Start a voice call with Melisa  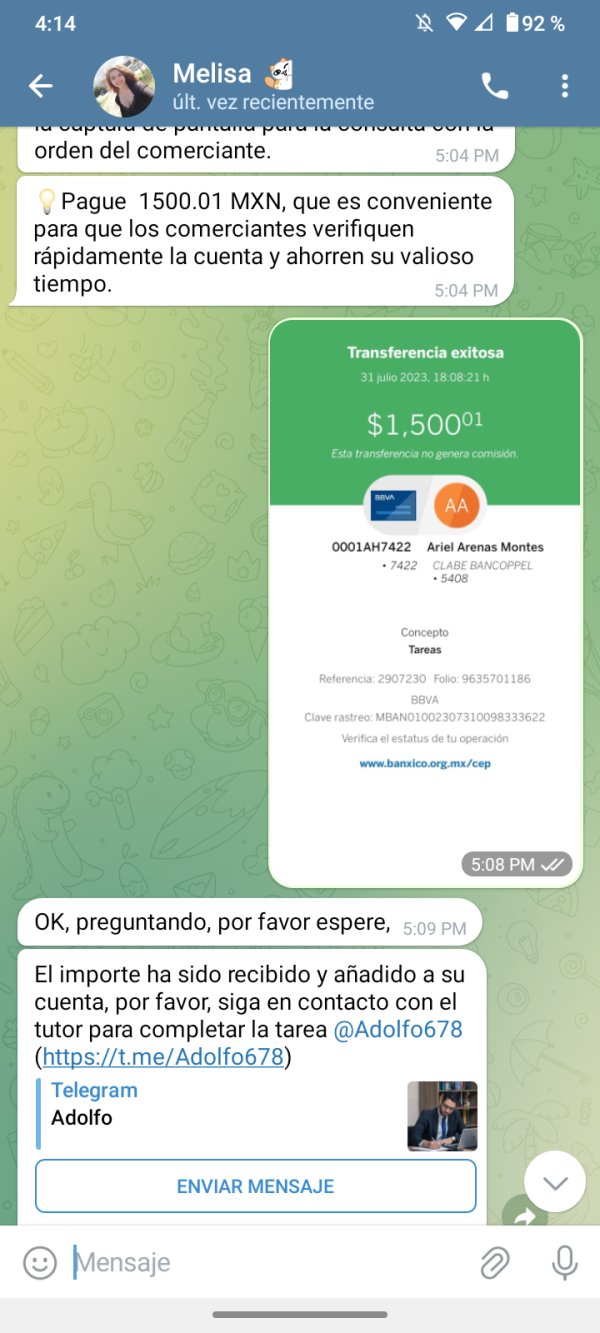click(x=495, y=86)
